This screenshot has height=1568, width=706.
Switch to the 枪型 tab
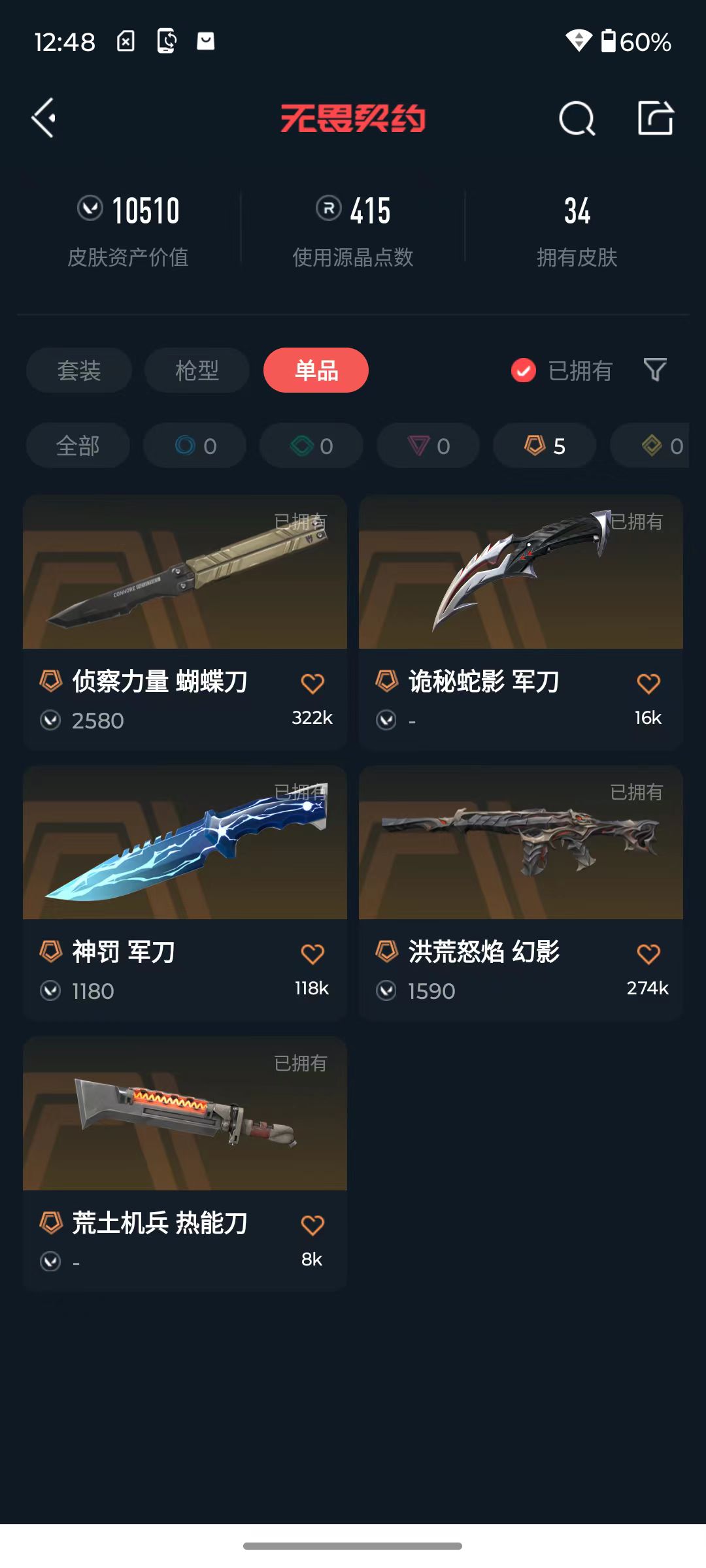[197, 370]
